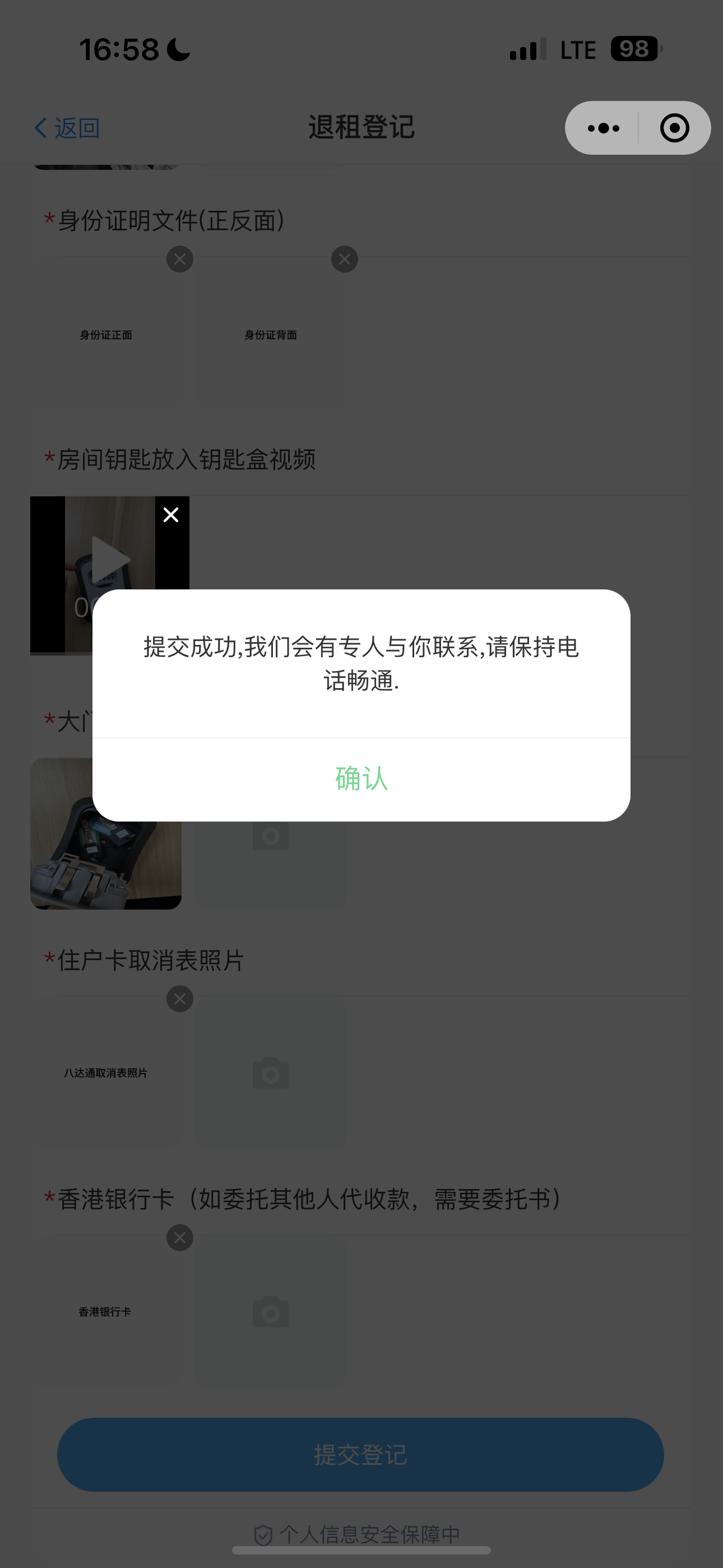Viewport: 723px width, 1568px height.
Task: Close the mini program with the circle icon
Action: point(674,128)
